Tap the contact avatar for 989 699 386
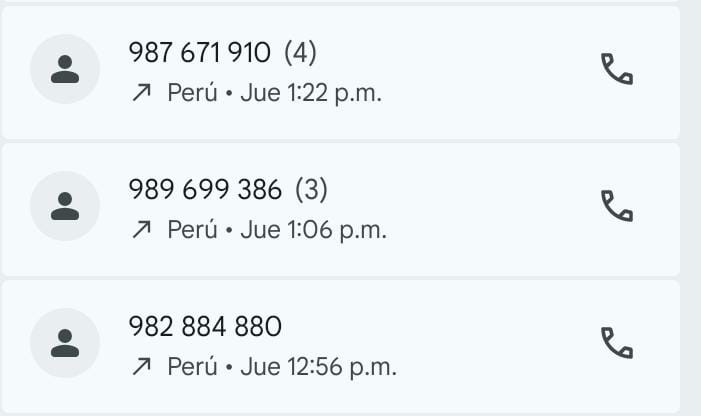This screenshot has width=701, height=416. (x=65, y=206)
